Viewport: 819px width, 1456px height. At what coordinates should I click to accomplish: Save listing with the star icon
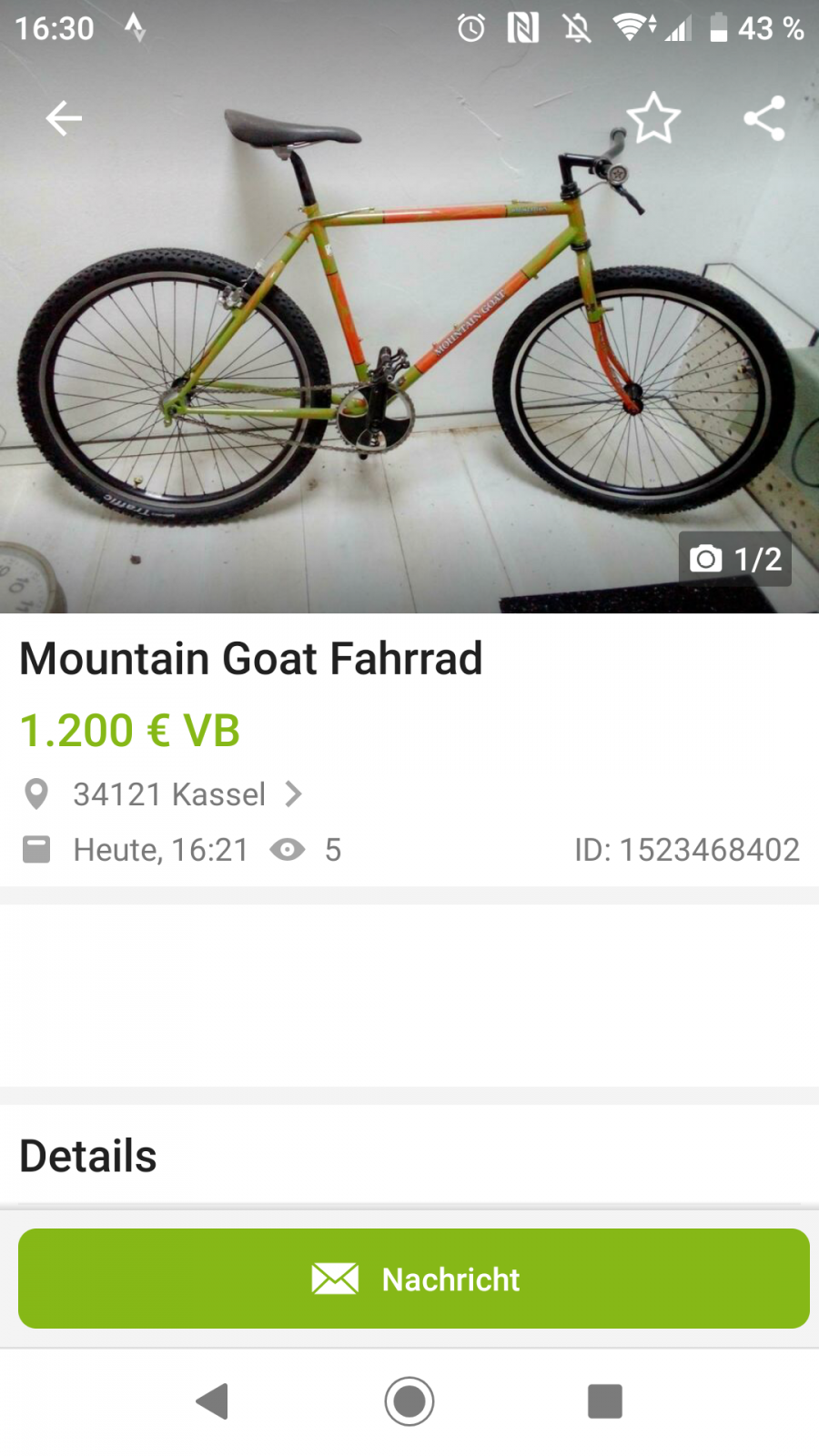(653, 118)
